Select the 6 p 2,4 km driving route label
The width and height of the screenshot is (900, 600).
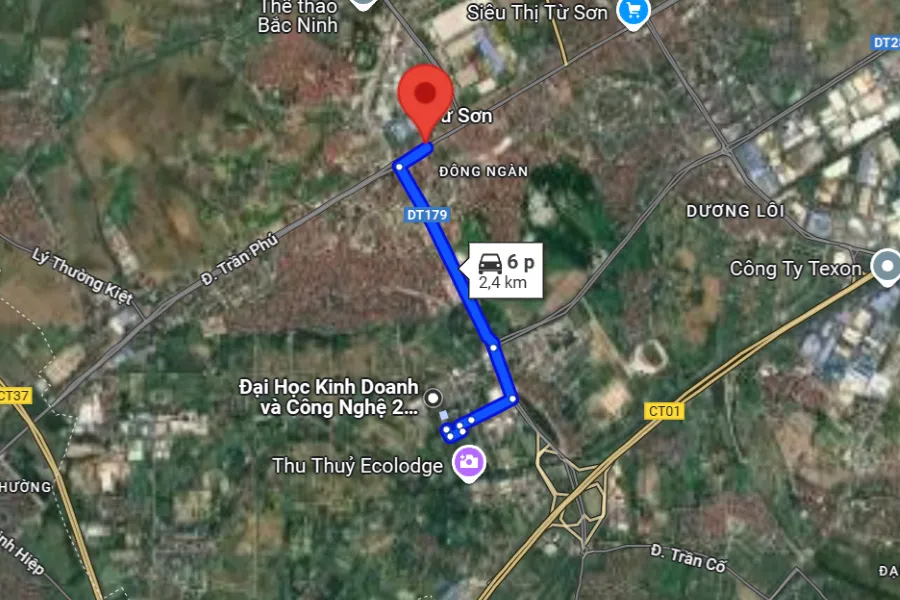[506, 270]
